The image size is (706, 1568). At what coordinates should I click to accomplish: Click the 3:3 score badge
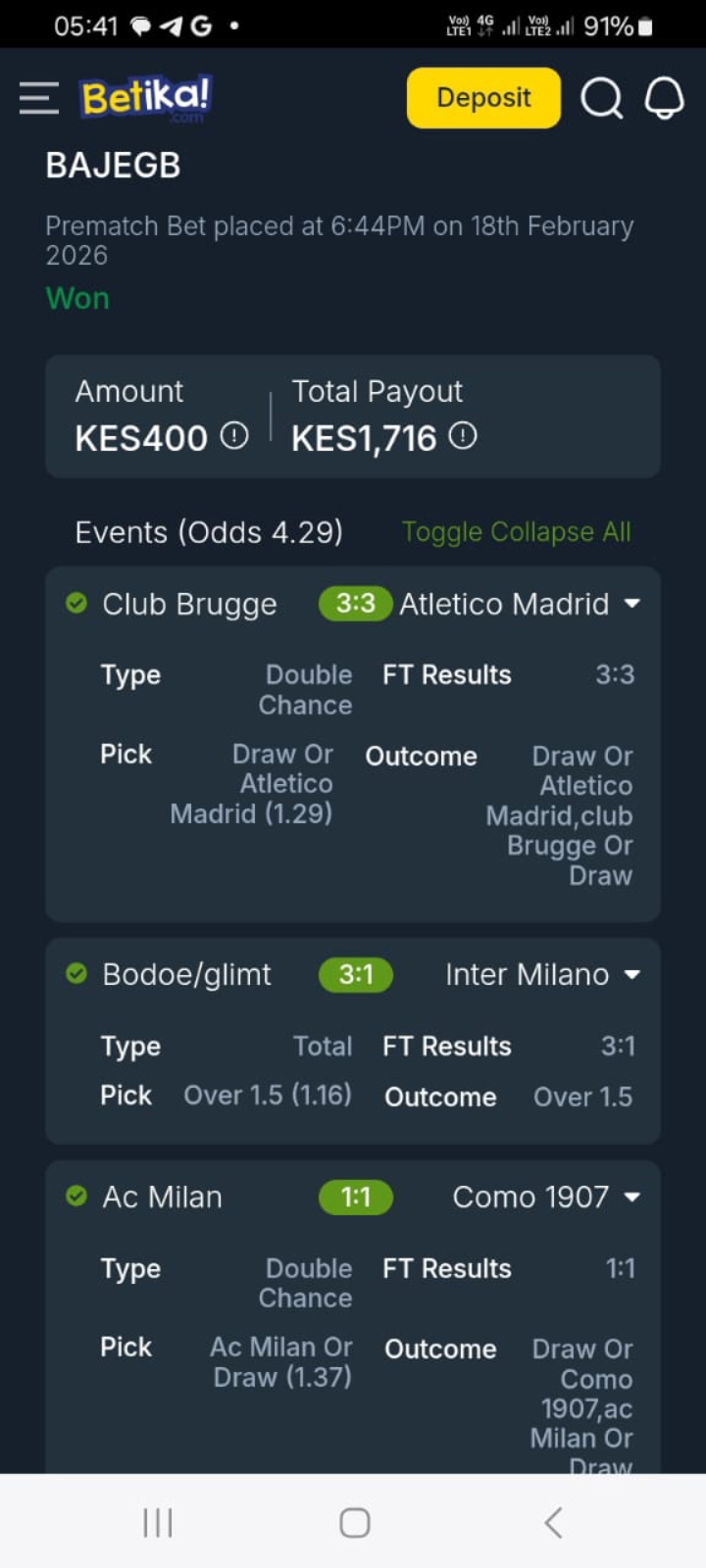coord(355,604)
